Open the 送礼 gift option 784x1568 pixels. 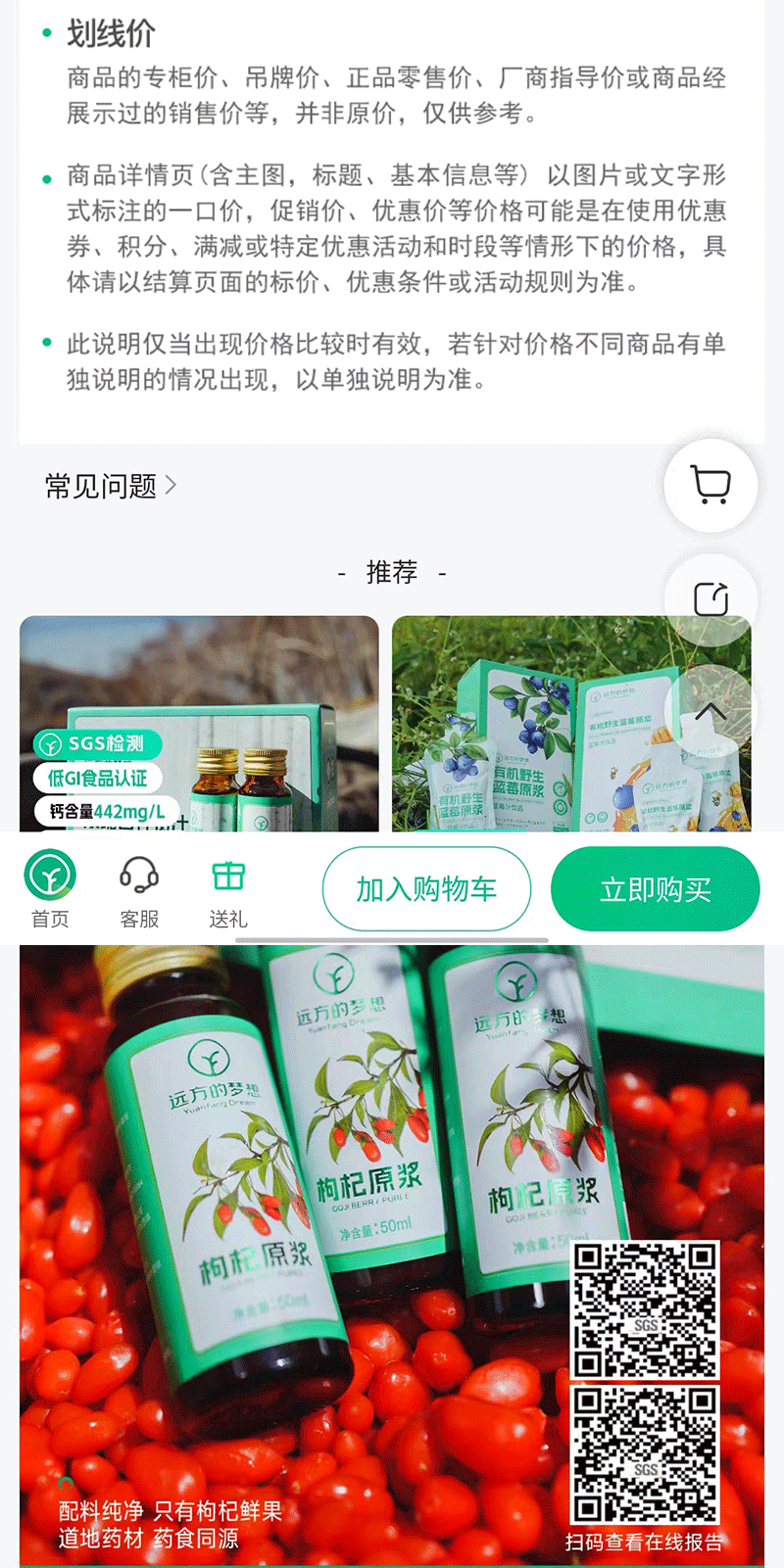point(228,889)
